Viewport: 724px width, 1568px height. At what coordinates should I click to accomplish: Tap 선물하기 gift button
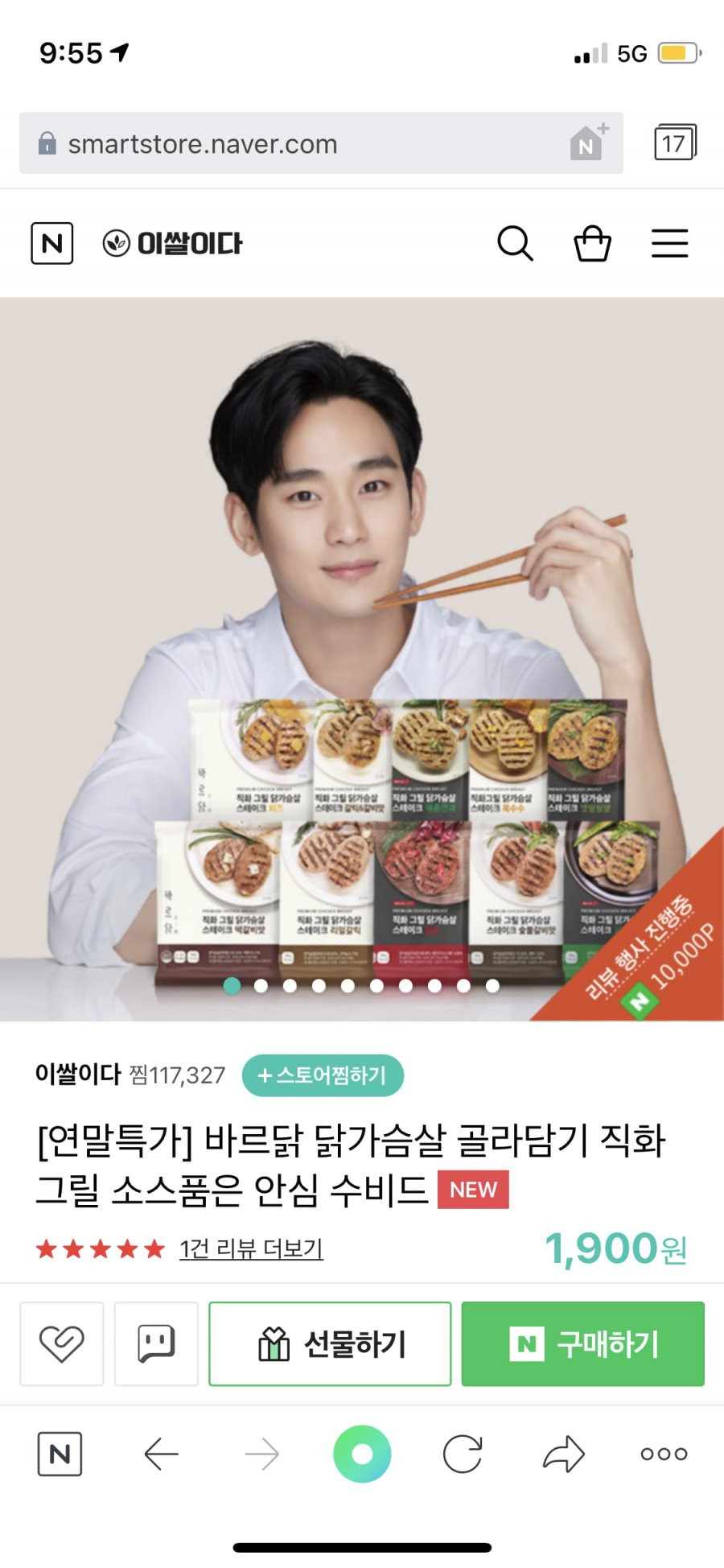[x=330, y=1343]
